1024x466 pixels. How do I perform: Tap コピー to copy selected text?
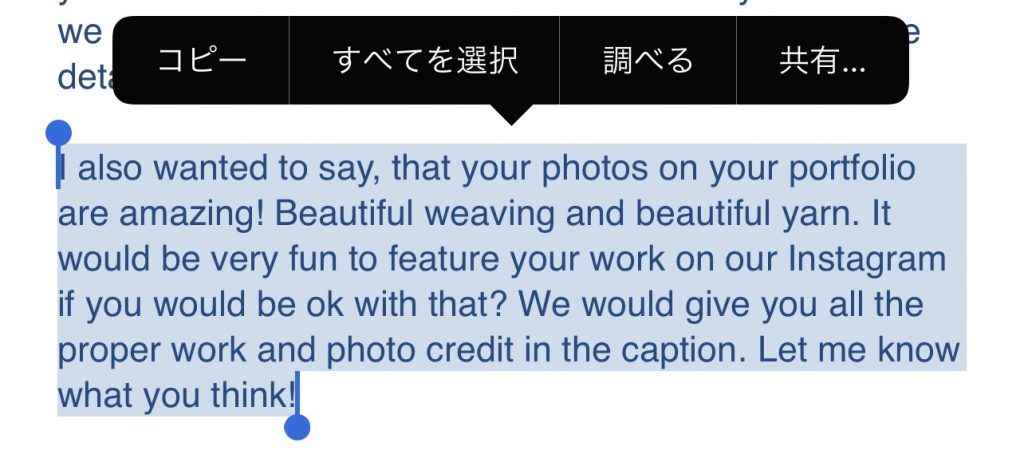coord(201,61)
